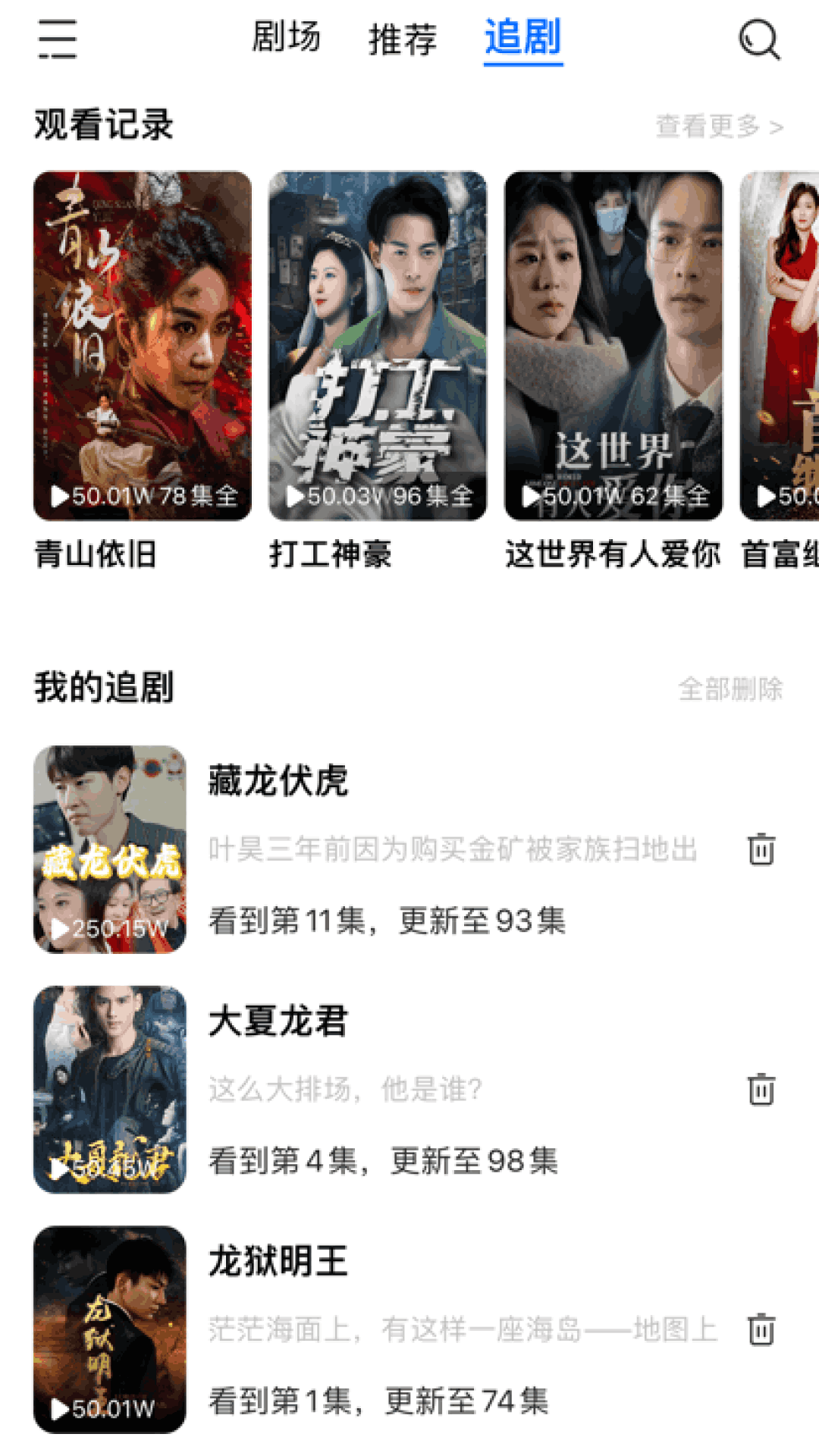
Task: Open the currently selected 追剧 tab
Action: [522, 38]
